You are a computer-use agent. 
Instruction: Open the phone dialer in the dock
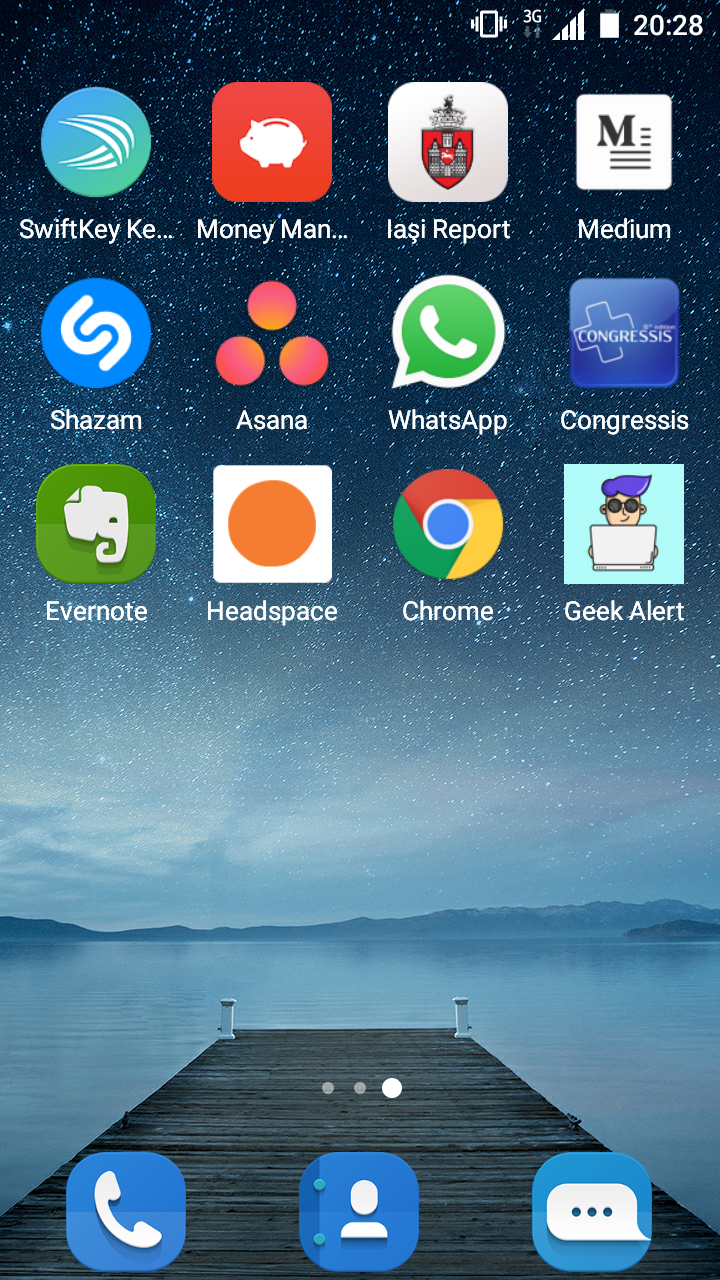pyautogui.click(x=126, y=1211)
